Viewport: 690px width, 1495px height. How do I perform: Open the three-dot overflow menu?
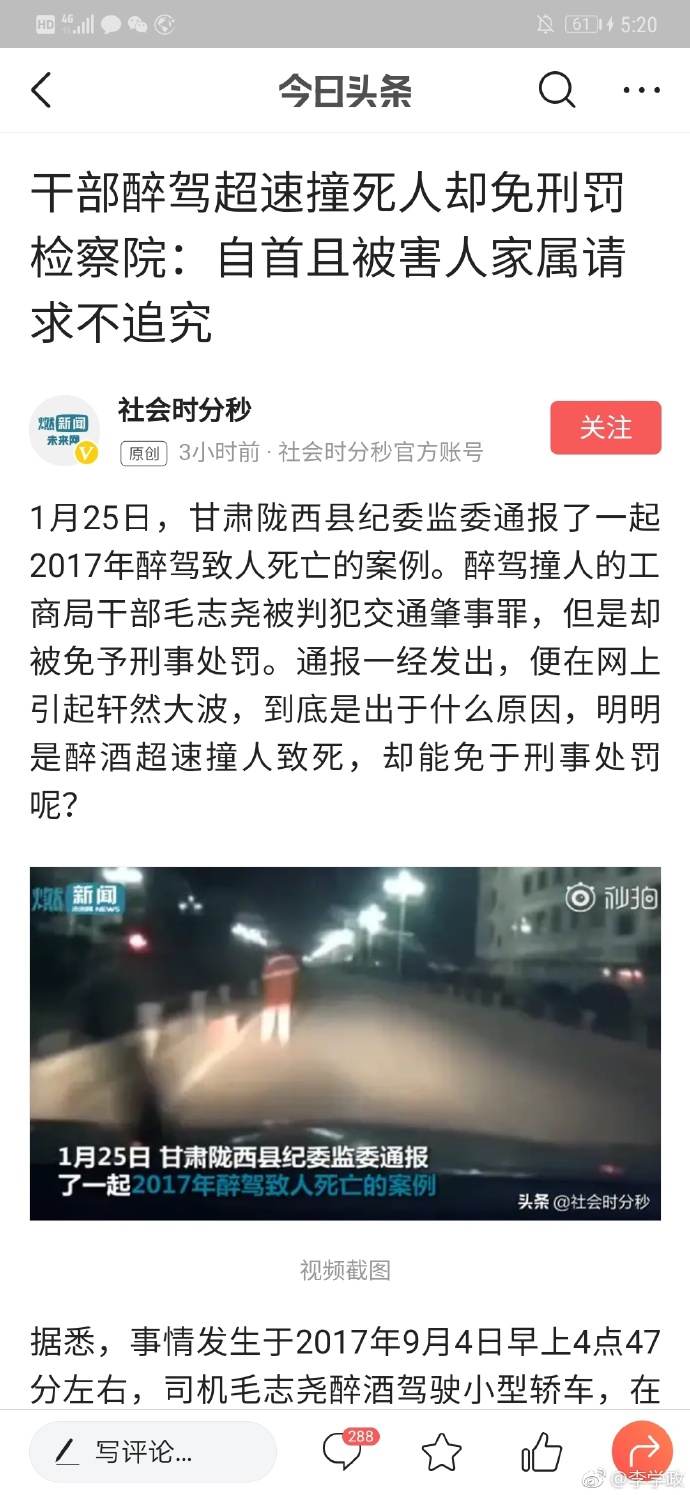pos(641,91)
